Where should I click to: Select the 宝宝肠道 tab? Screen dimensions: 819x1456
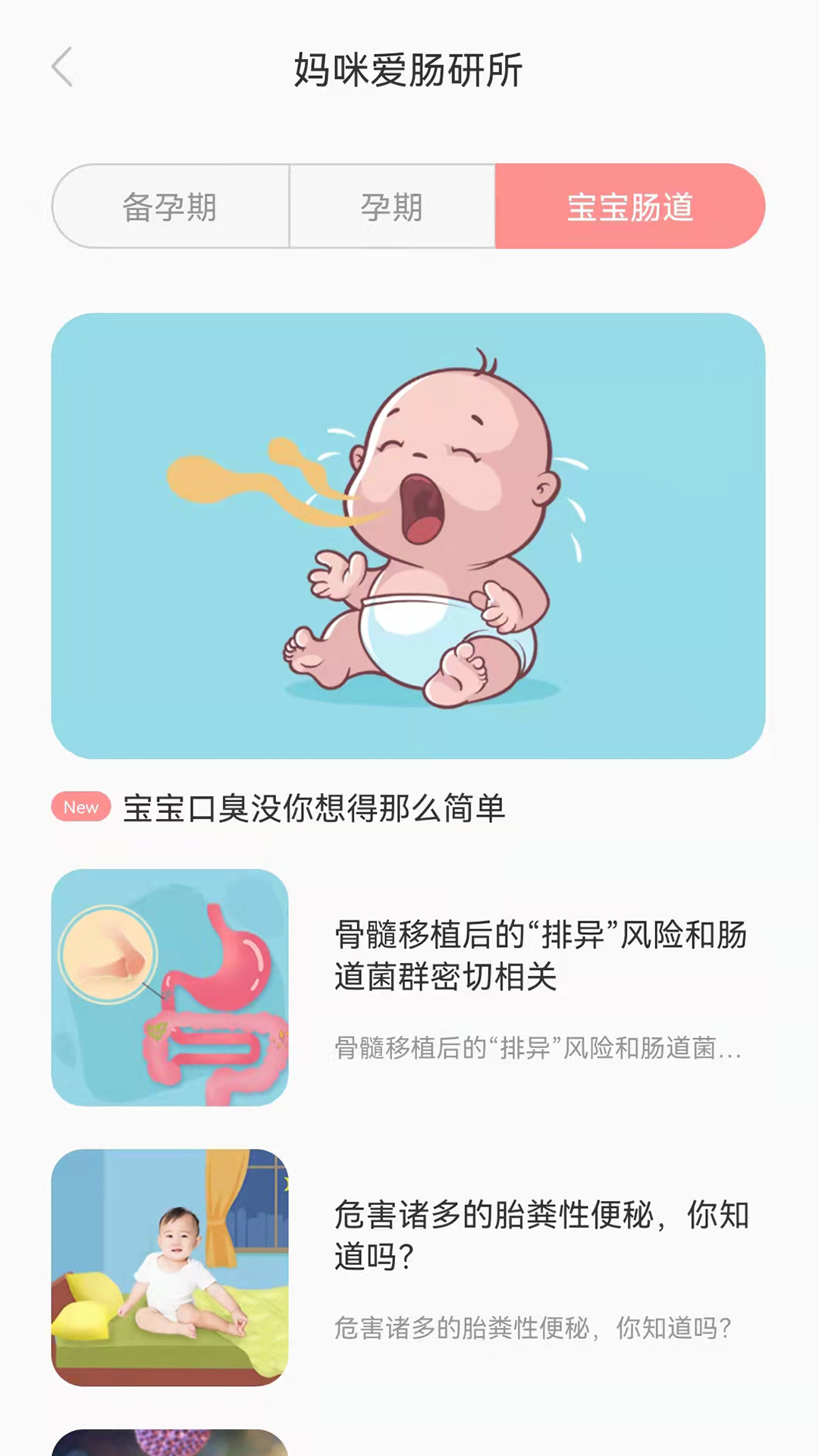point(630,206)
